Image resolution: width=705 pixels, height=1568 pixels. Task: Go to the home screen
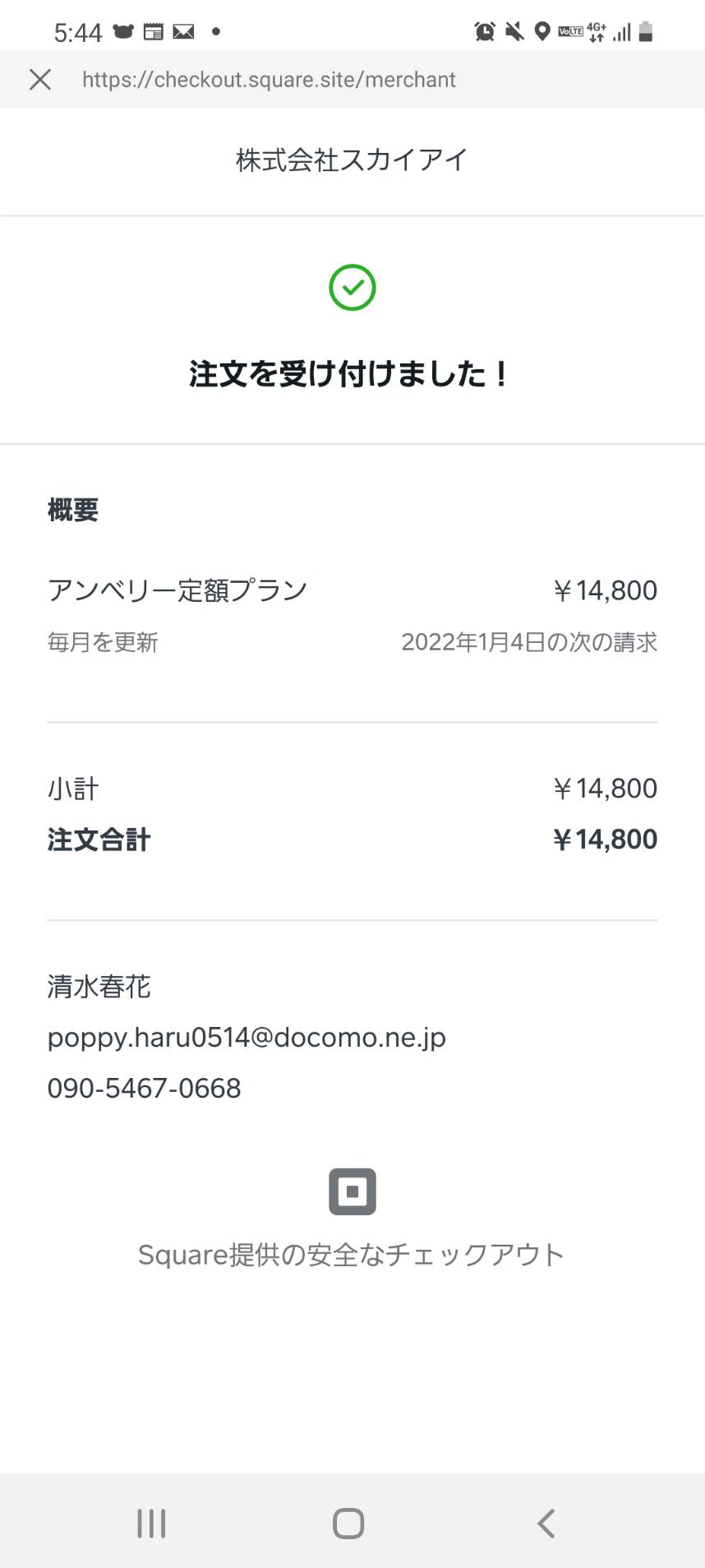click(348, 1523)
